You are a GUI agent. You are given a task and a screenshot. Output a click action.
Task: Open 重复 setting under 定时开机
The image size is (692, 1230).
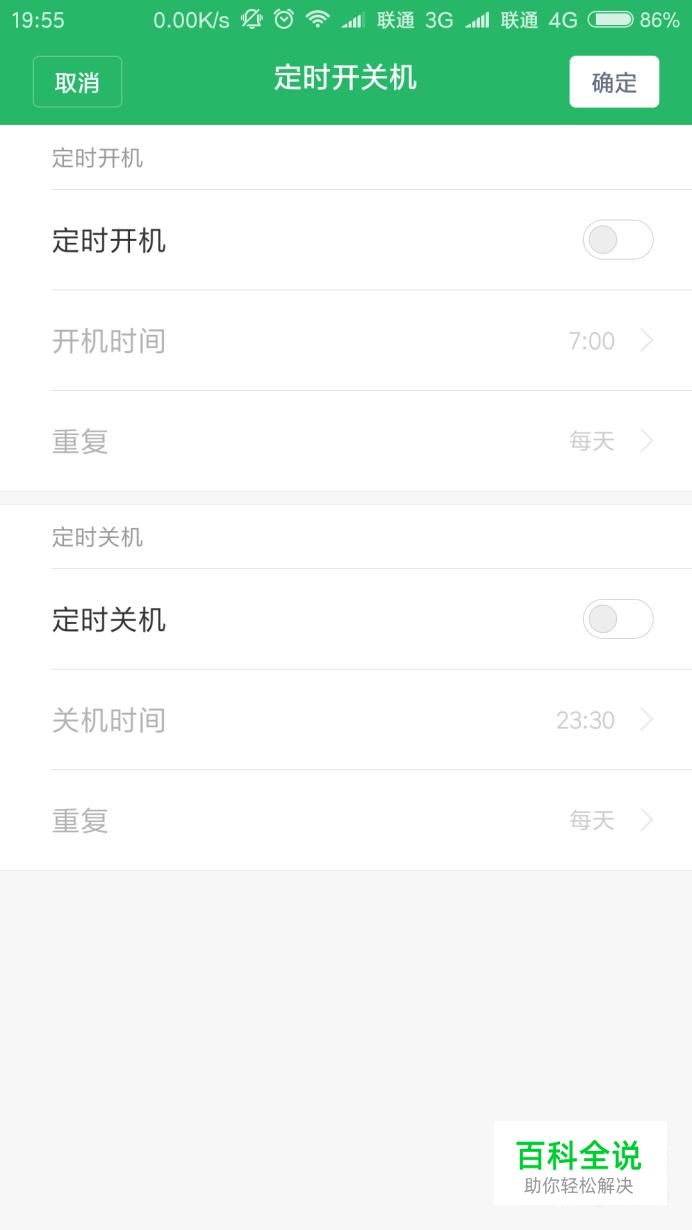pyautogui.click(x=346, y=441)
